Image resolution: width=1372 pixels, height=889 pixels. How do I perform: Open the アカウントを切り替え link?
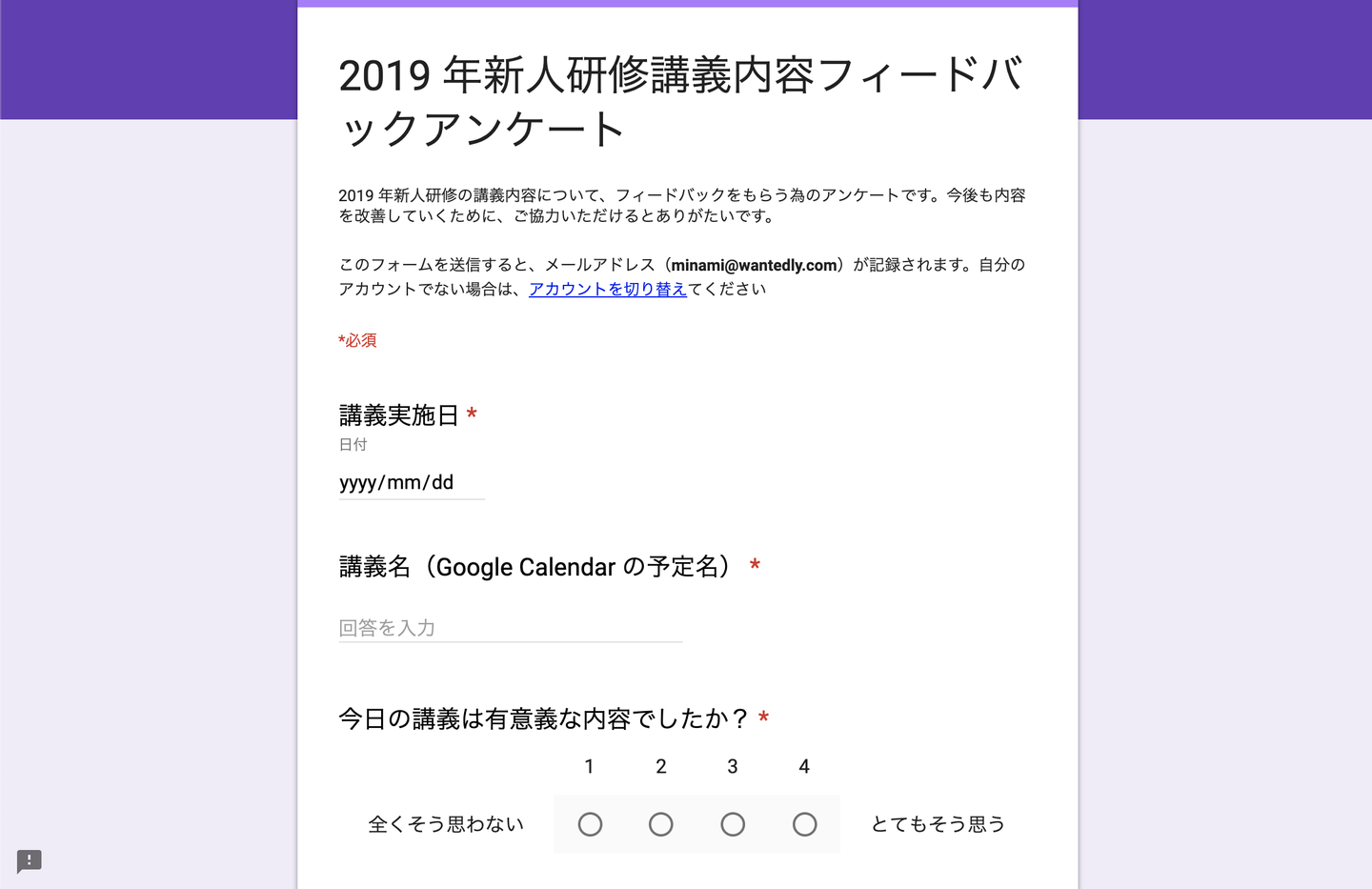(607, 289)
